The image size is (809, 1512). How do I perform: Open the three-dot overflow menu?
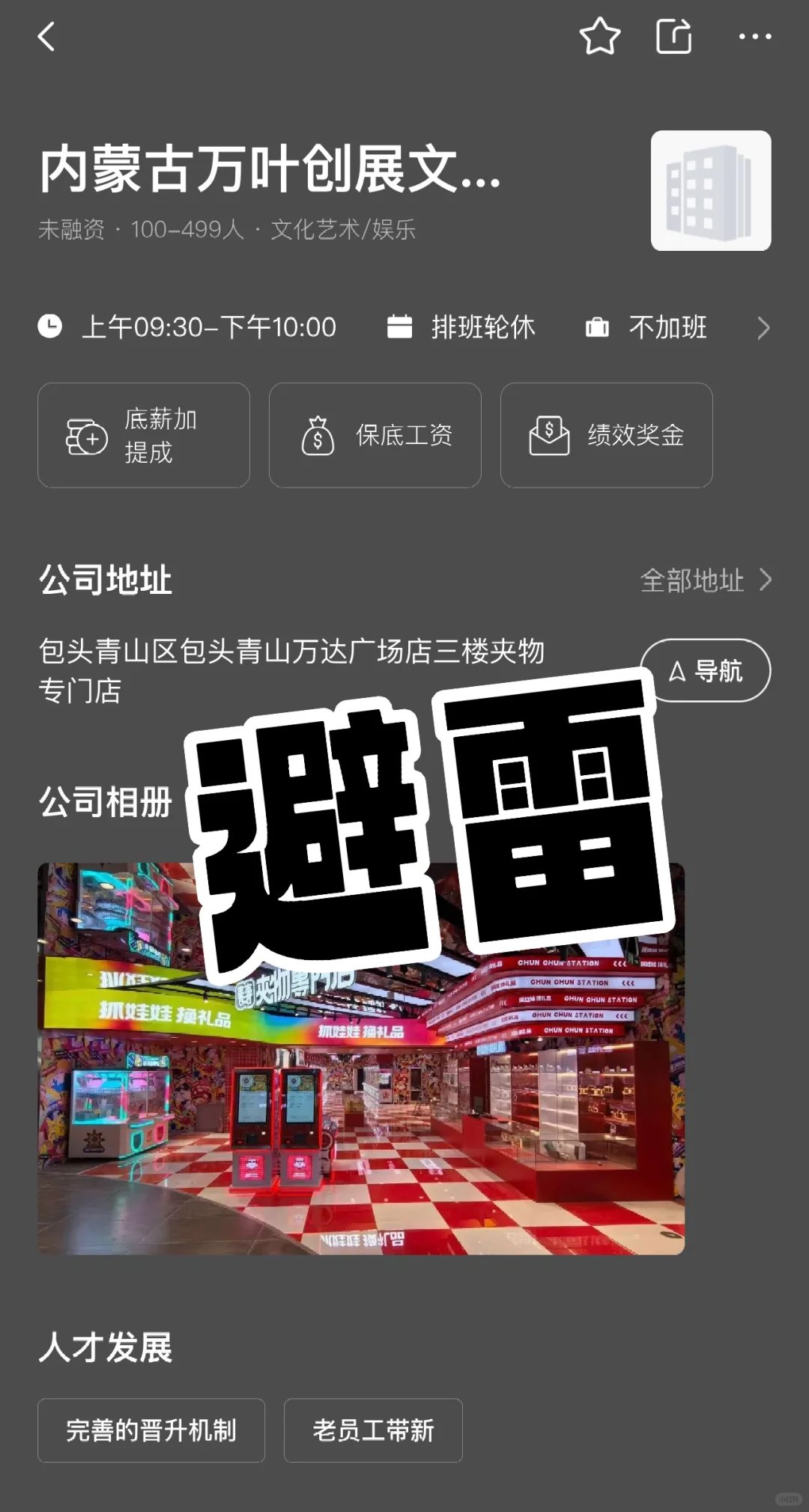coord(754,36)
